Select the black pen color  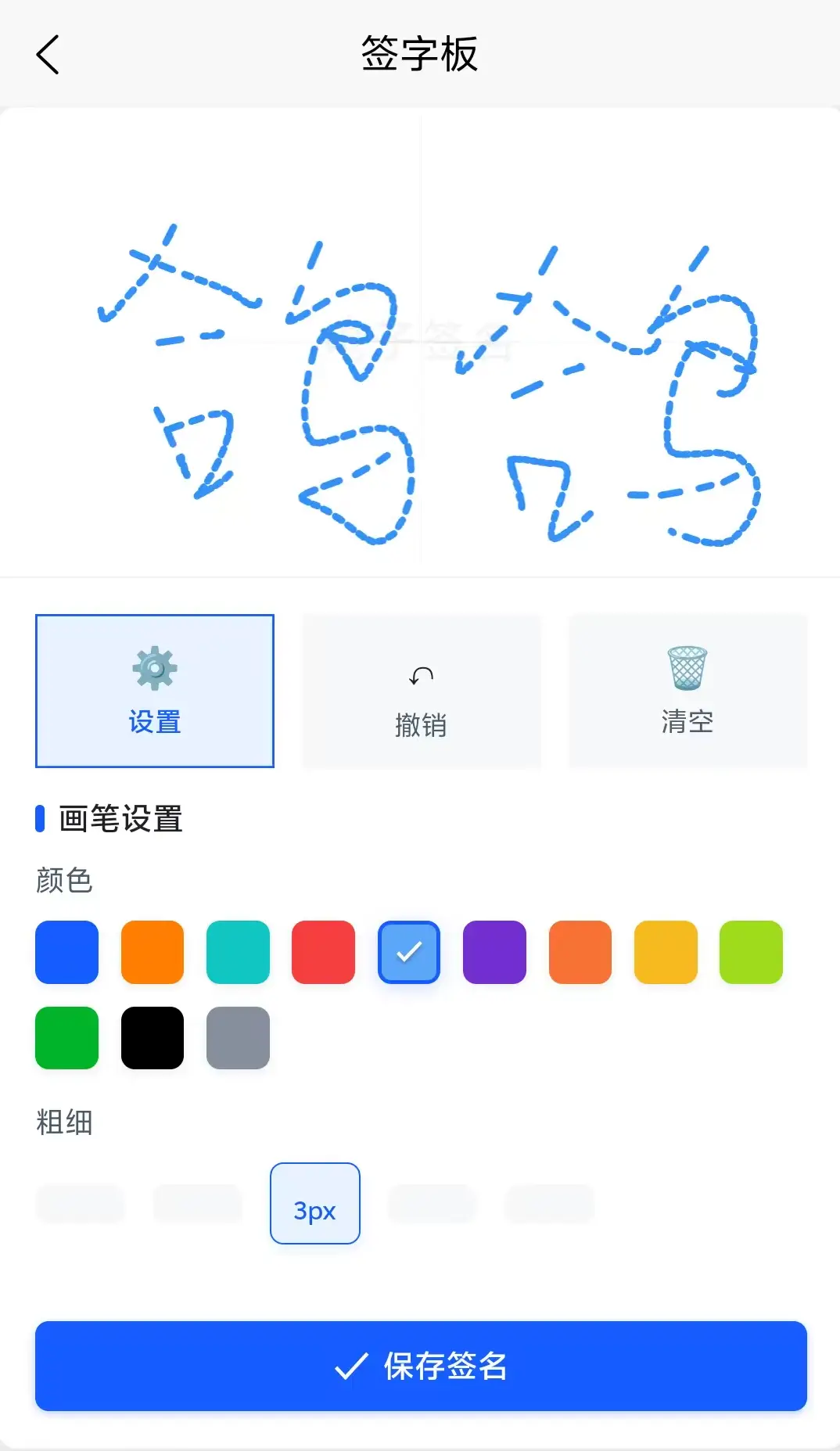pyautogui.click(x=153, y=1038)
